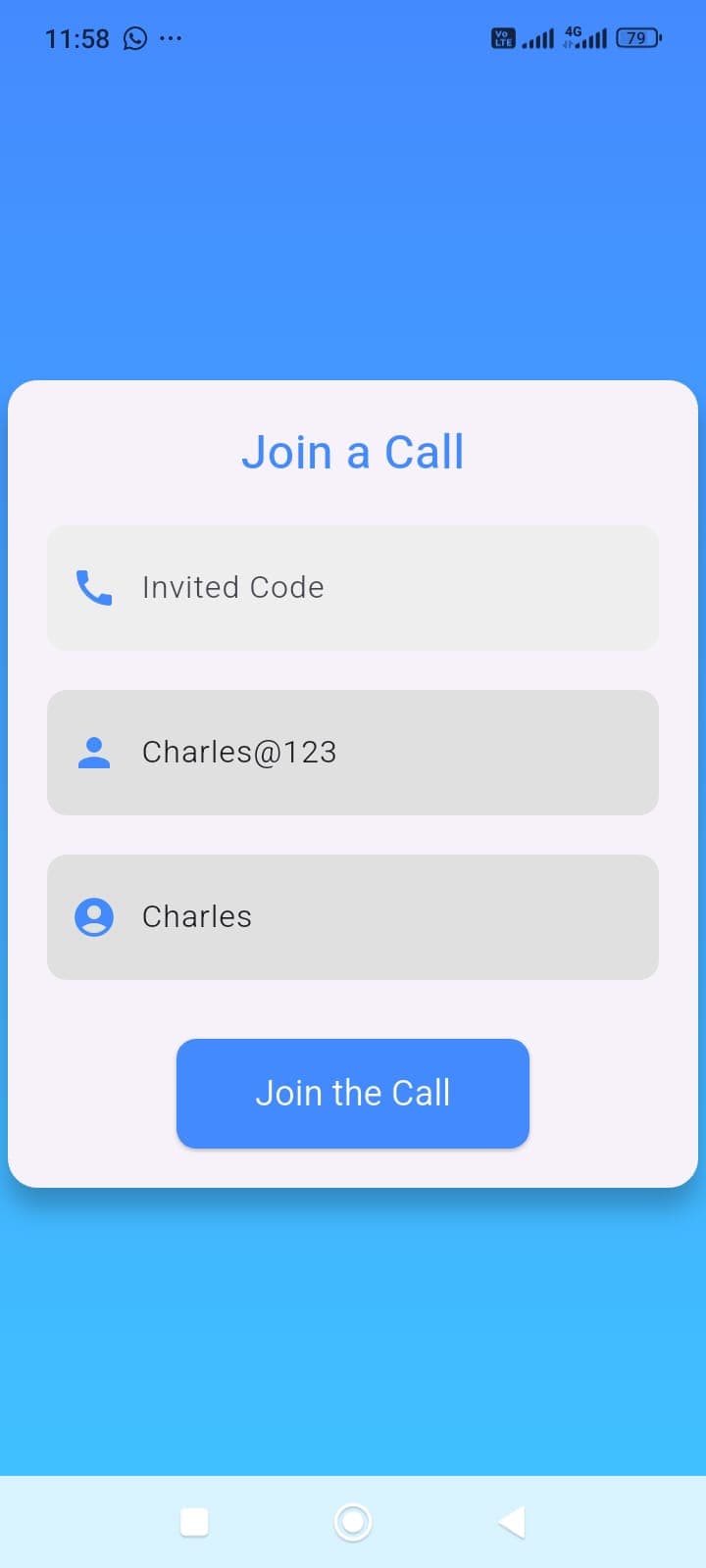The height and width of the screenshot is (1568, 706).
Task: Click the three-dots indicator in the status bar
Action: 171,39
